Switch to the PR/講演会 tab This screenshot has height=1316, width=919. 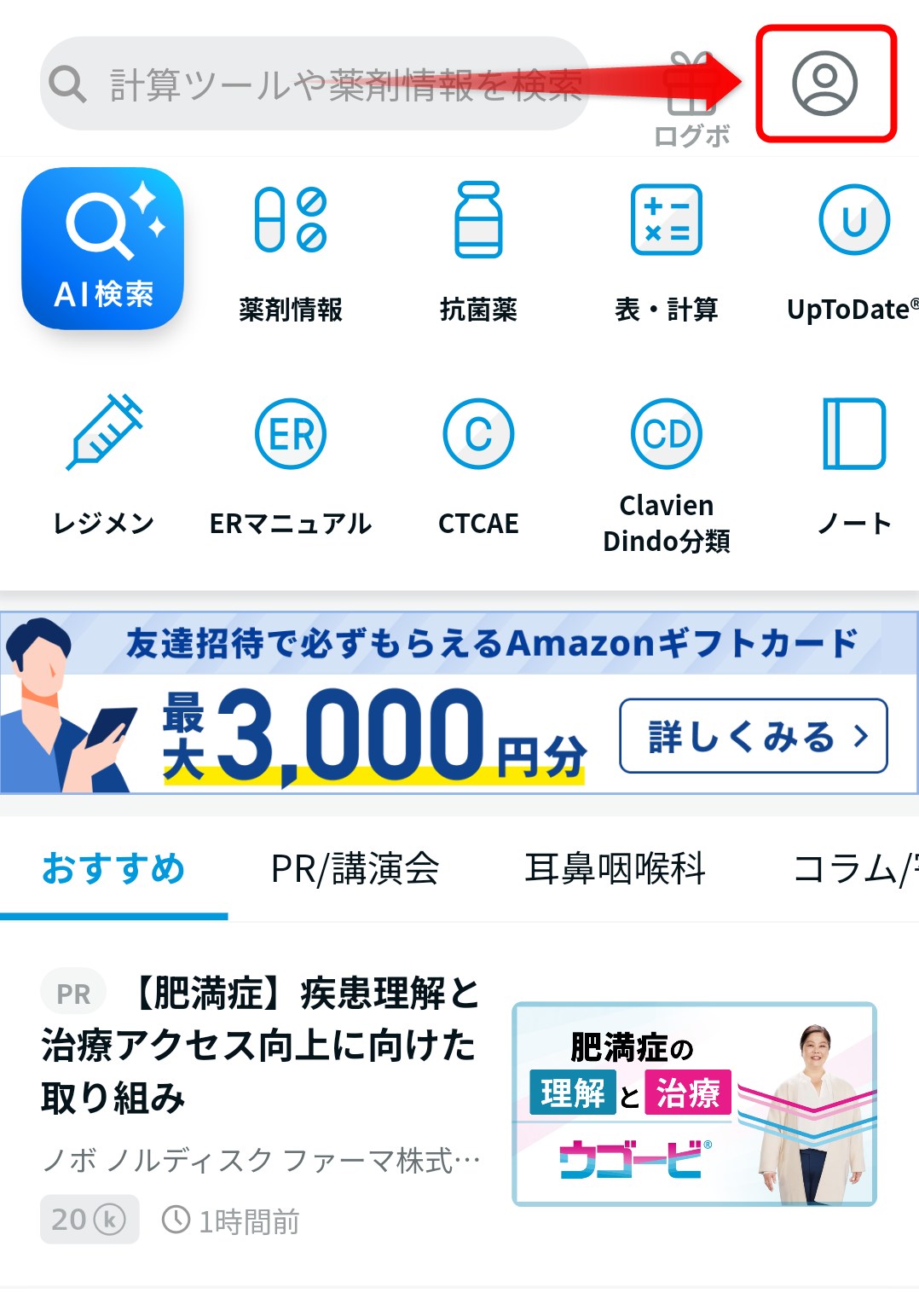[355, 869]
